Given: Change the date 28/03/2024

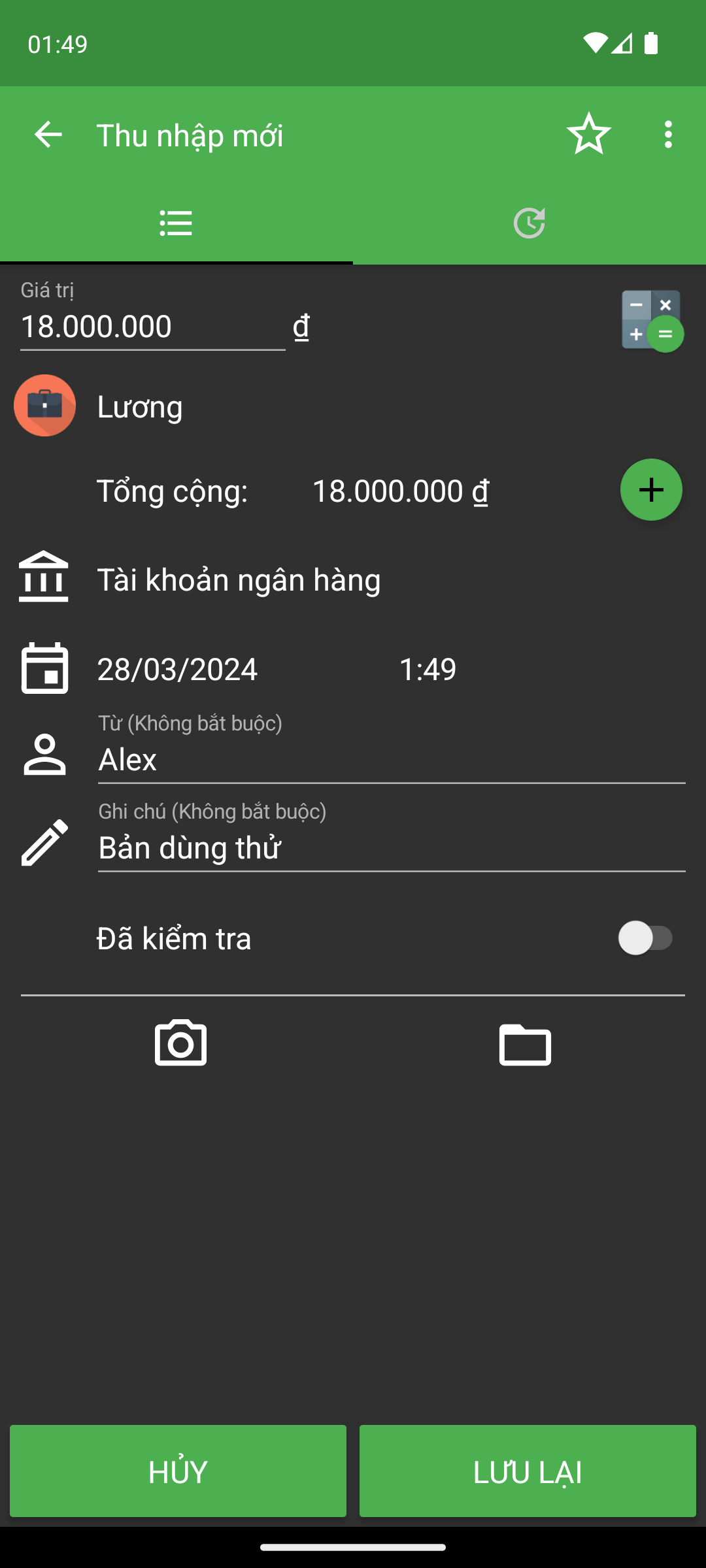Looking at the screenshot, I should click(x=177, y=669).
